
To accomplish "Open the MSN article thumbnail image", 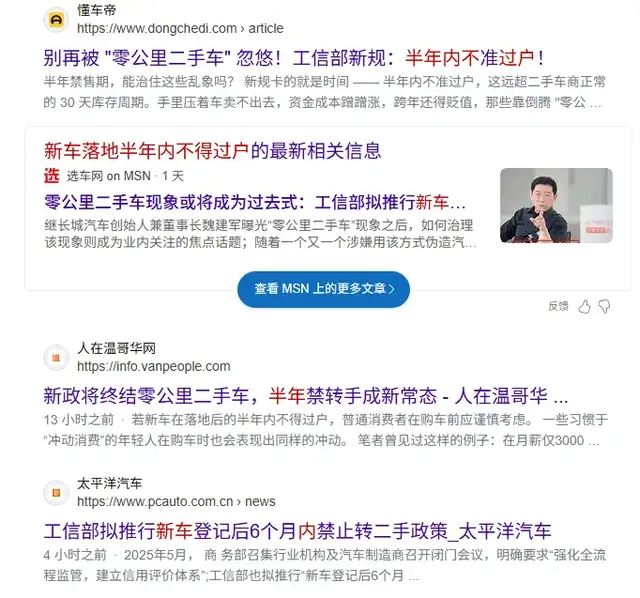I will [556, 206].
